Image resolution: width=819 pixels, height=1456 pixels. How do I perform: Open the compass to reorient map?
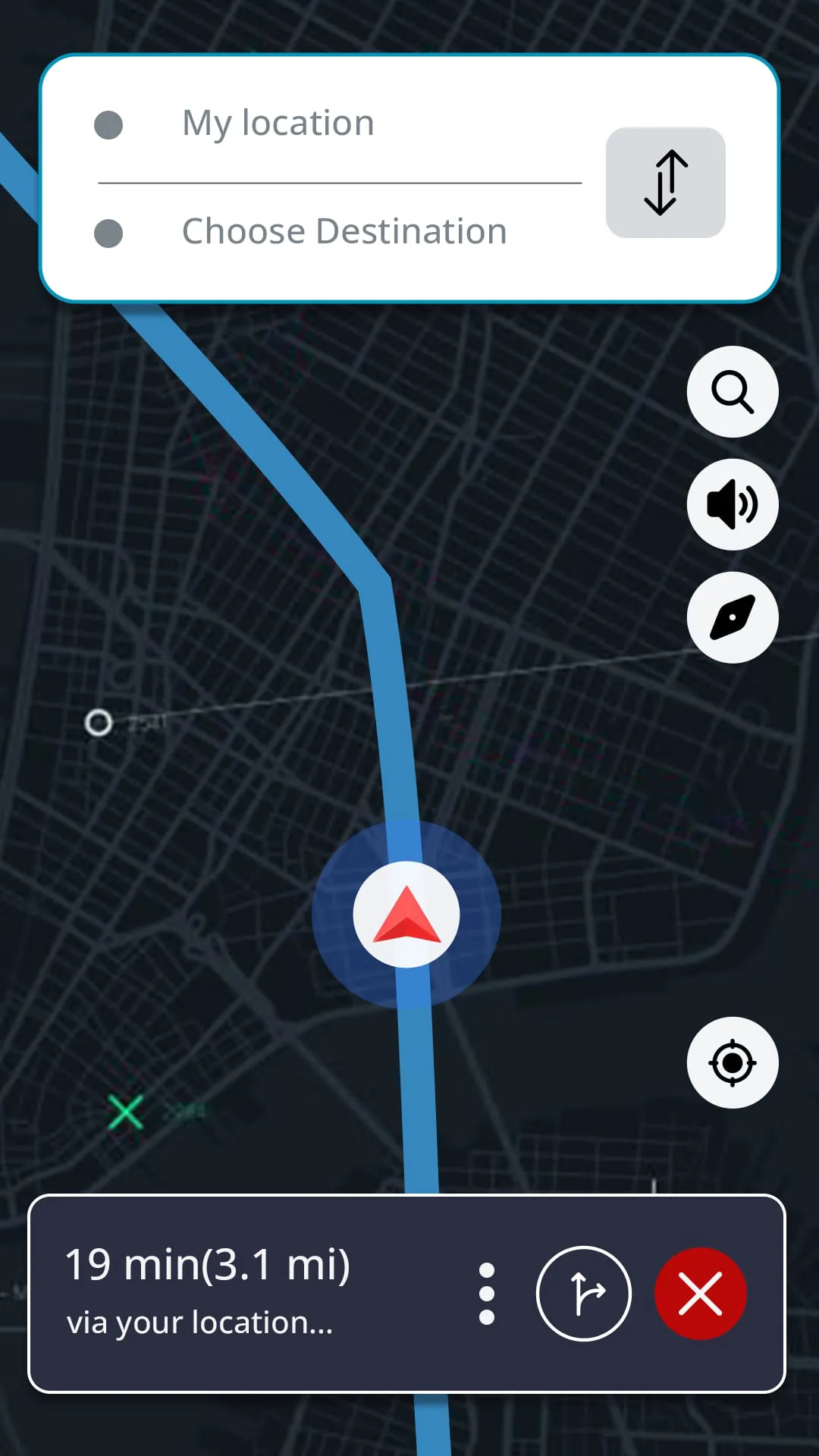pyautogui.click(x=731, y=619)
